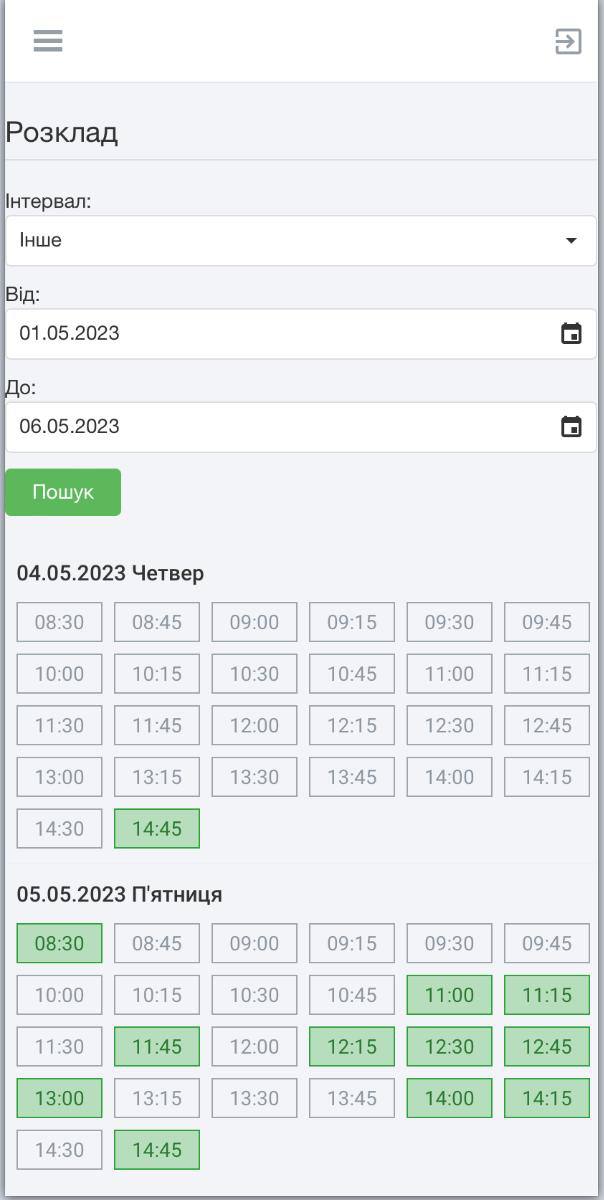
Task: Open the Від date field 01.05.2023
Action: [x=300, y=333]
